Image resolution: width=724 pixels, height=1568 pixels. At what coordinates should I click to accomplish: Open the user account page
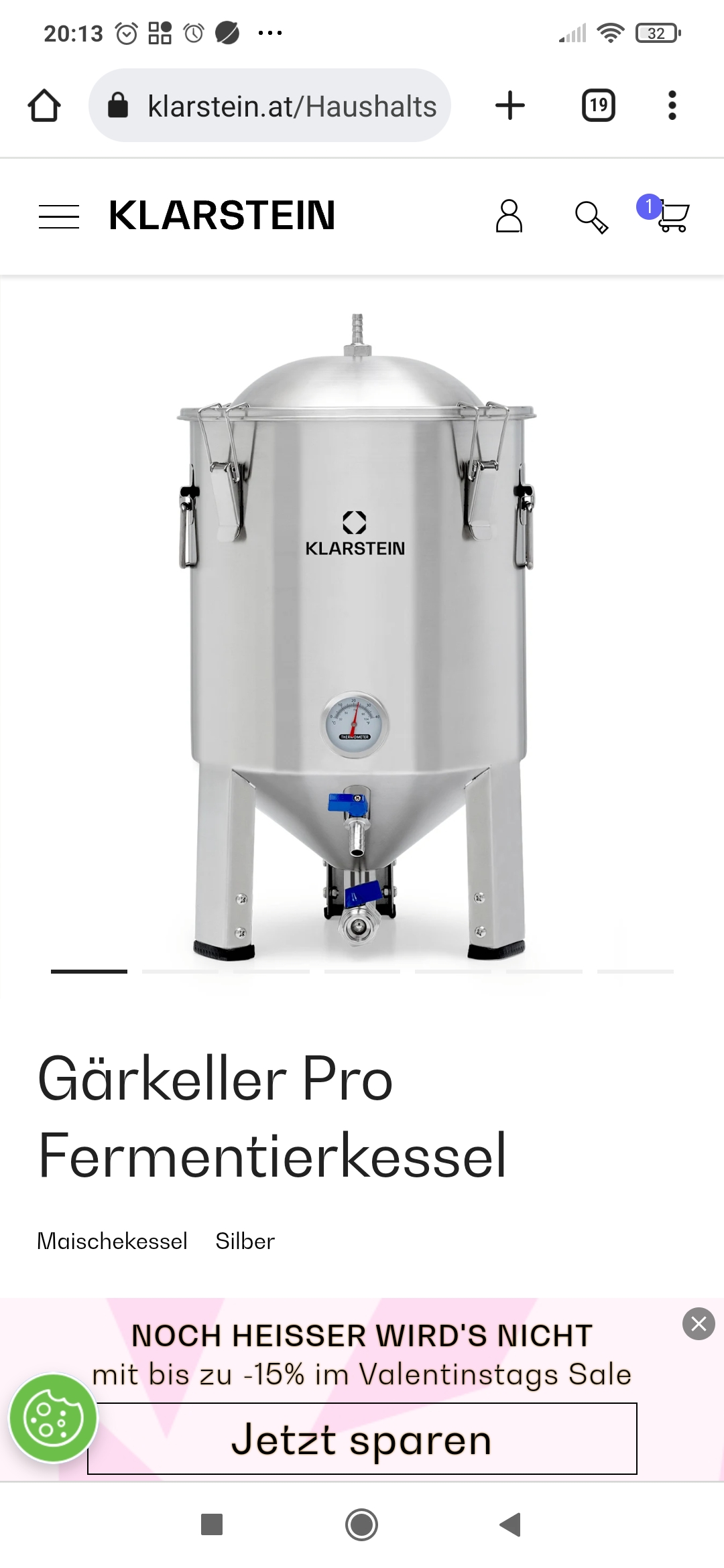coord(509,216)
